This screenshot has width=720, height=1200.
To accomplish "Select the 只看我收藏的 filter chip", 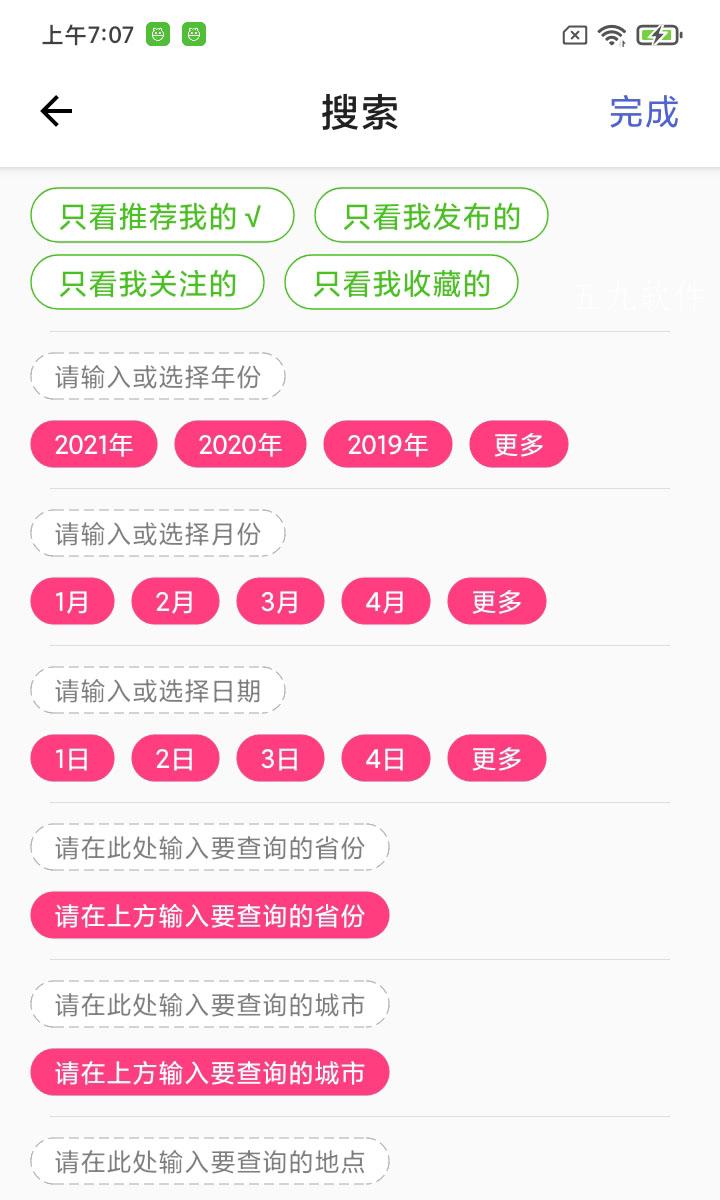I will [402, 283].
